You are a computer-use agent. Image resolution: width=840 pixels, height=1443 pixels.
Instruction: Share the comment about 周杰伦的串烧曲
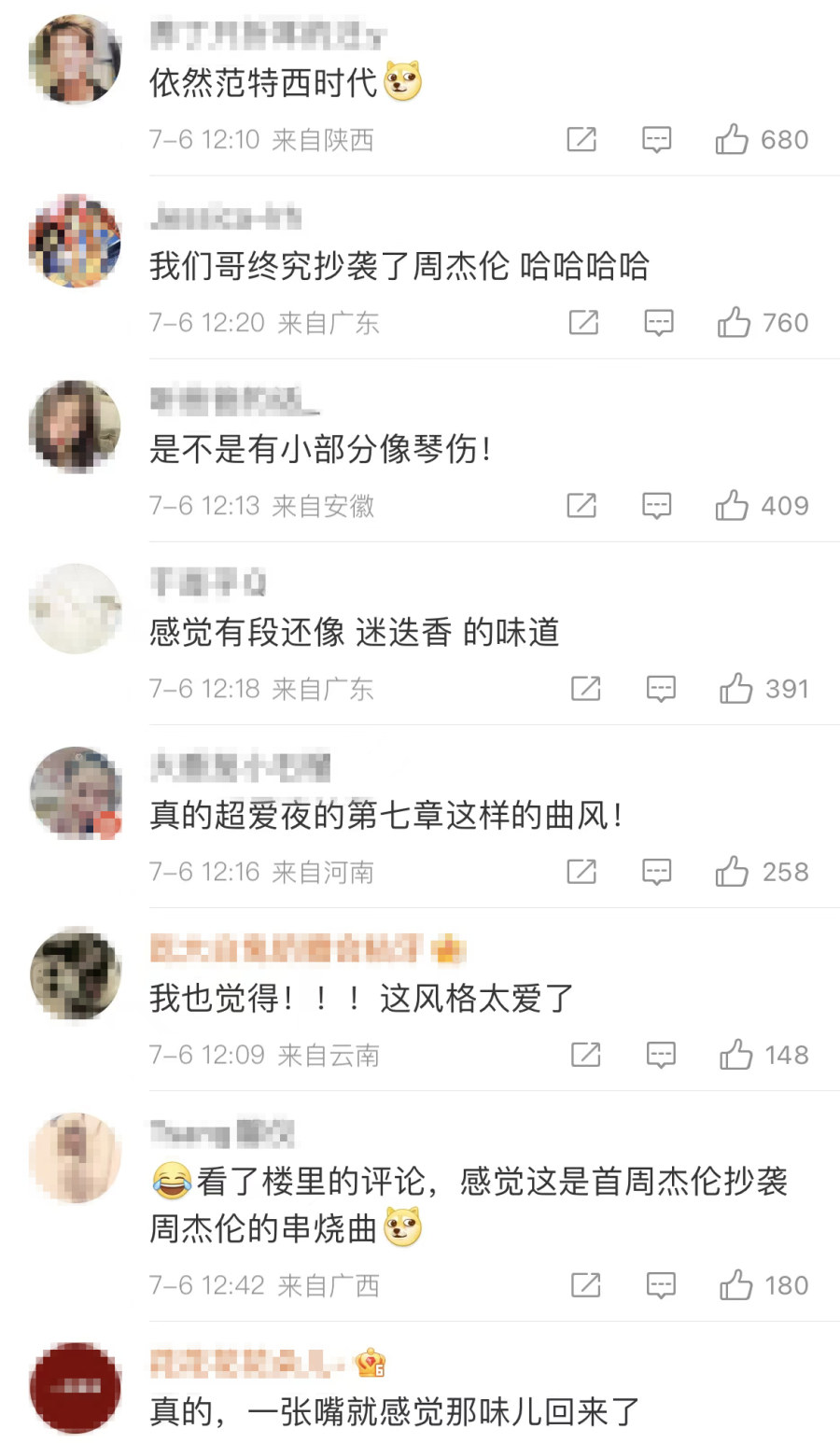[585, 1285]
